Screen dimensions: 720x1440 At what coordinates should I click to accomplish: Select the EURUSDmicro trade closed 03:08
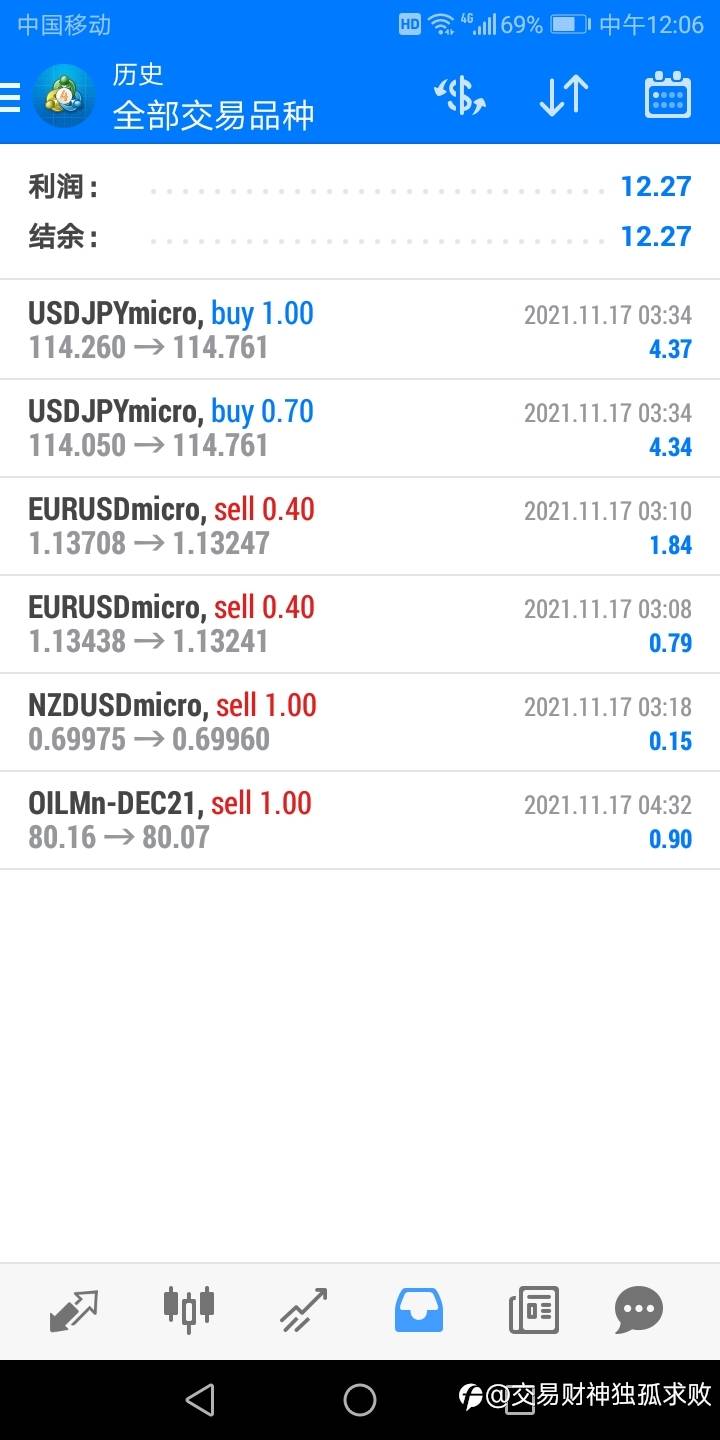pos(360,624)
